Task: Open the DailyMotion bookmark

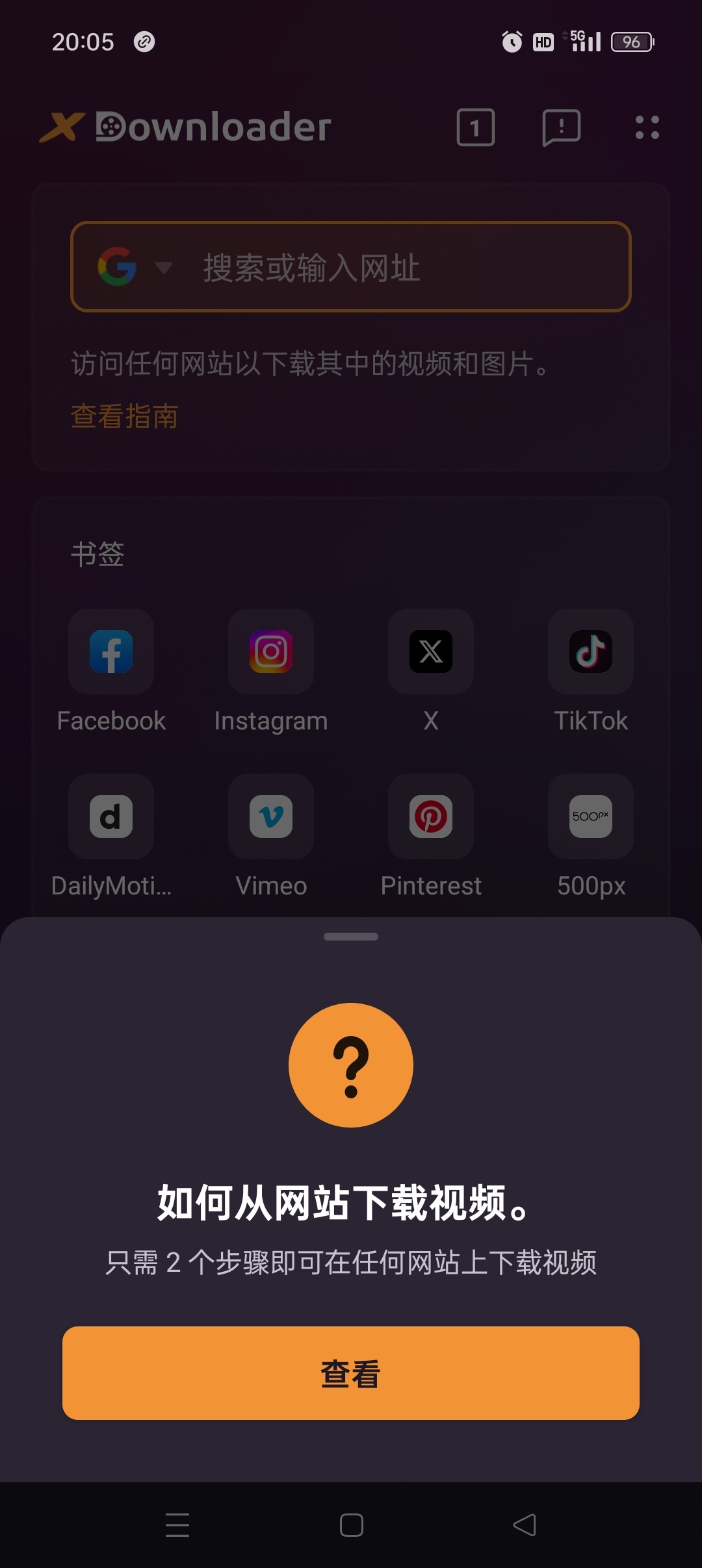Action: 111,817
